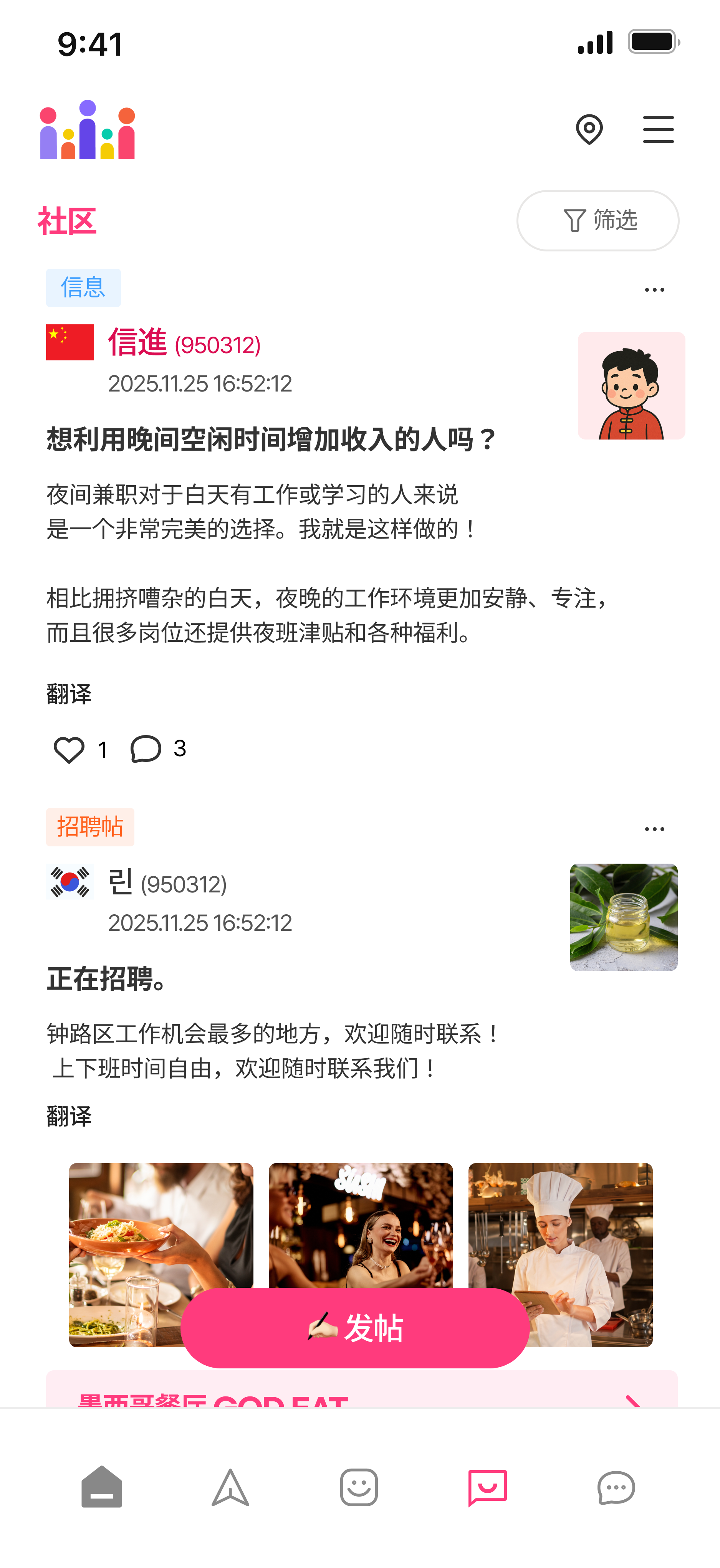Image resolution: width=720 pixels, height=1568 pixels.
Task: Open the oil jar thumbnail in 린's post
Action: point(623,917)
